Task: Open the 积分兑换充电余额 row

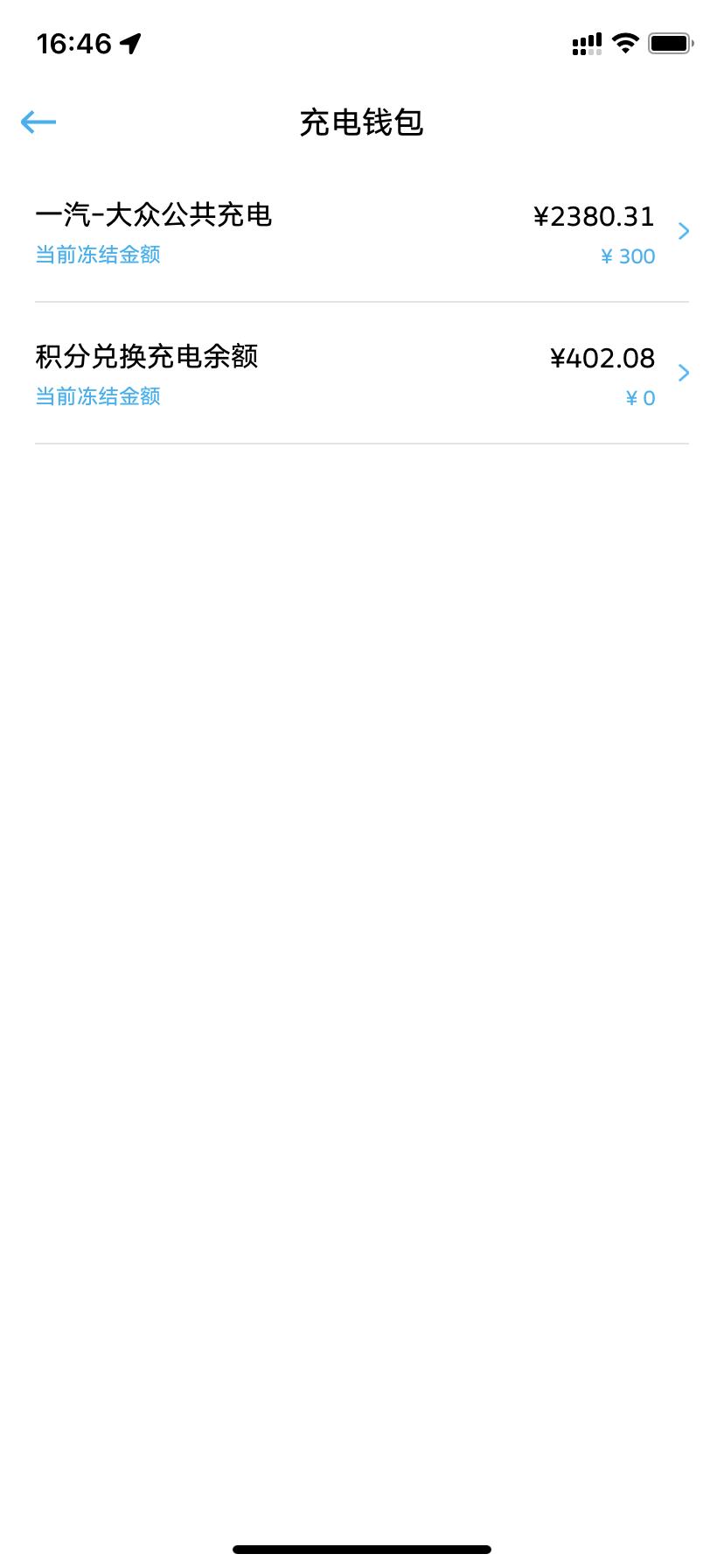Action: 361,374
